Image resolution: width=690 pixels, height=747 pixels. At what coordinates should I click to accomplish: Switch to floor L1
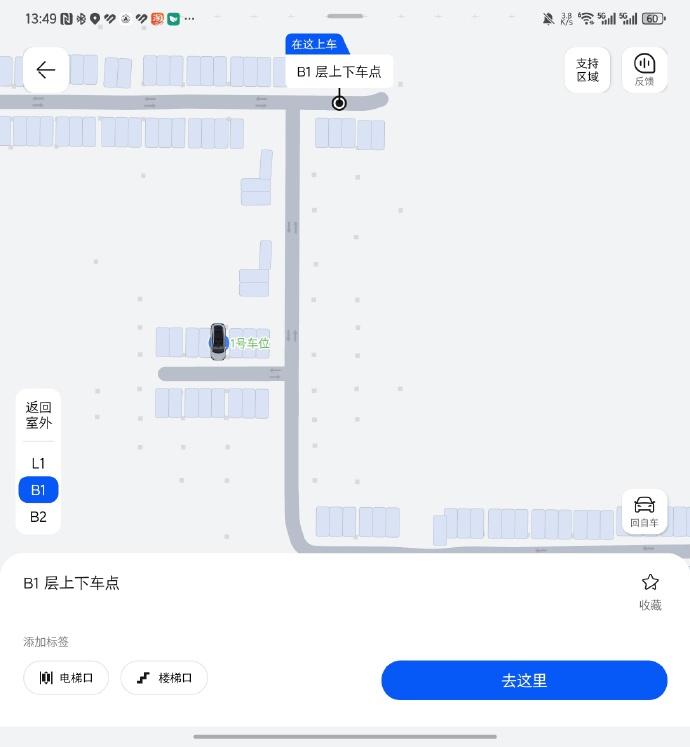[38, 463]
